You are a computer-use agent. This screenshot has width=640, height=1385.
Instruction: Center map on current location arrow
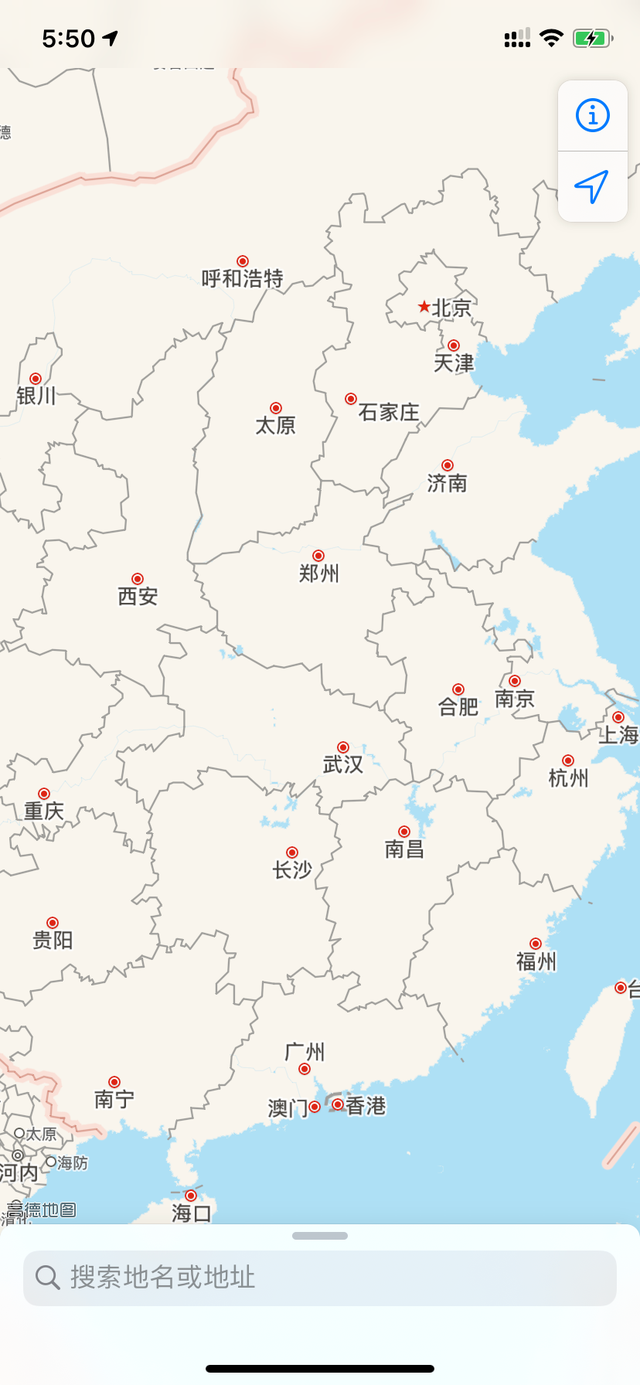pyautogui.click(x=592, y=186)
